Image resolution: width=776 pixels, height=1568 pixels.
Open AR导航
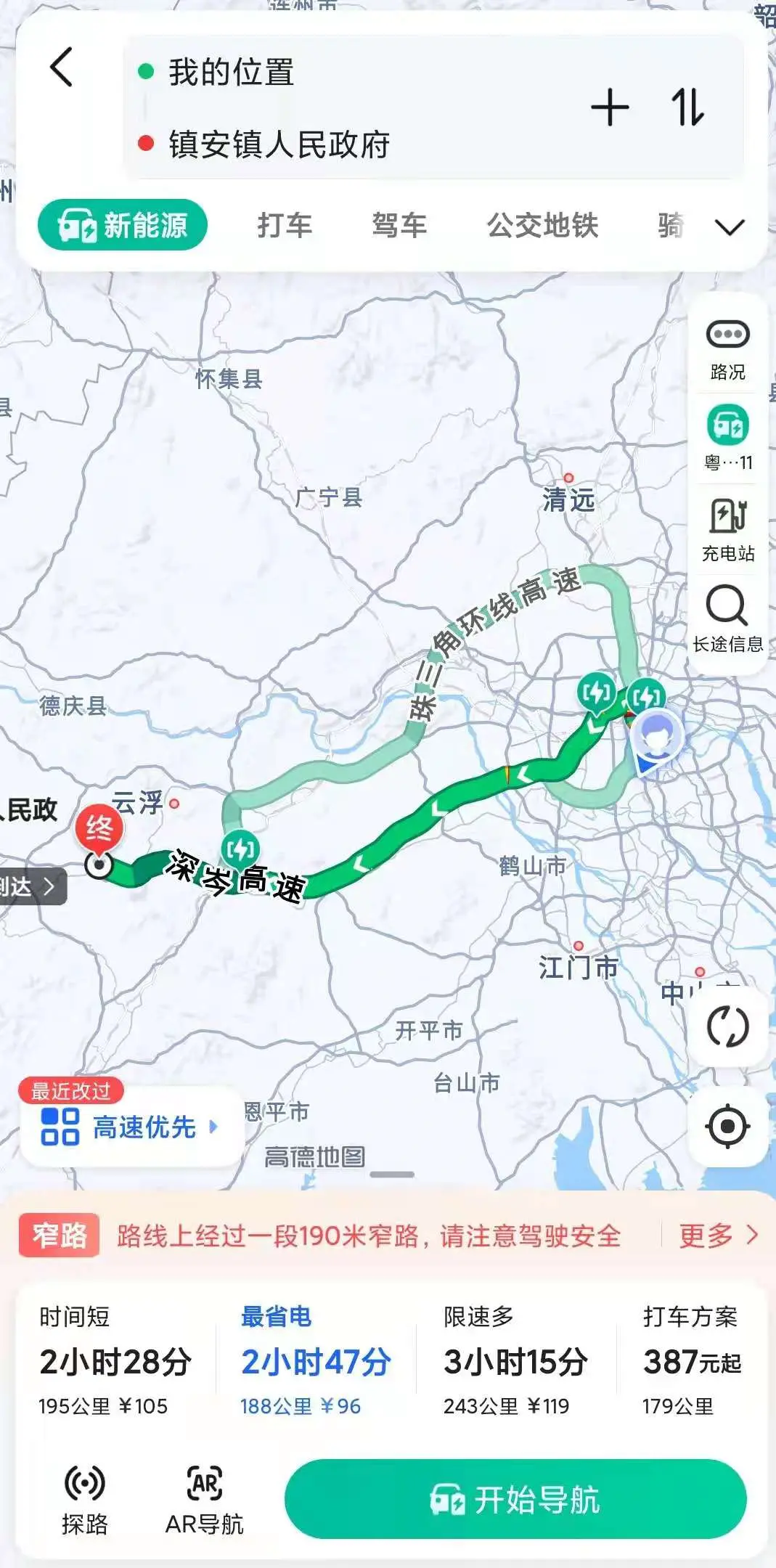[204, 1500]
